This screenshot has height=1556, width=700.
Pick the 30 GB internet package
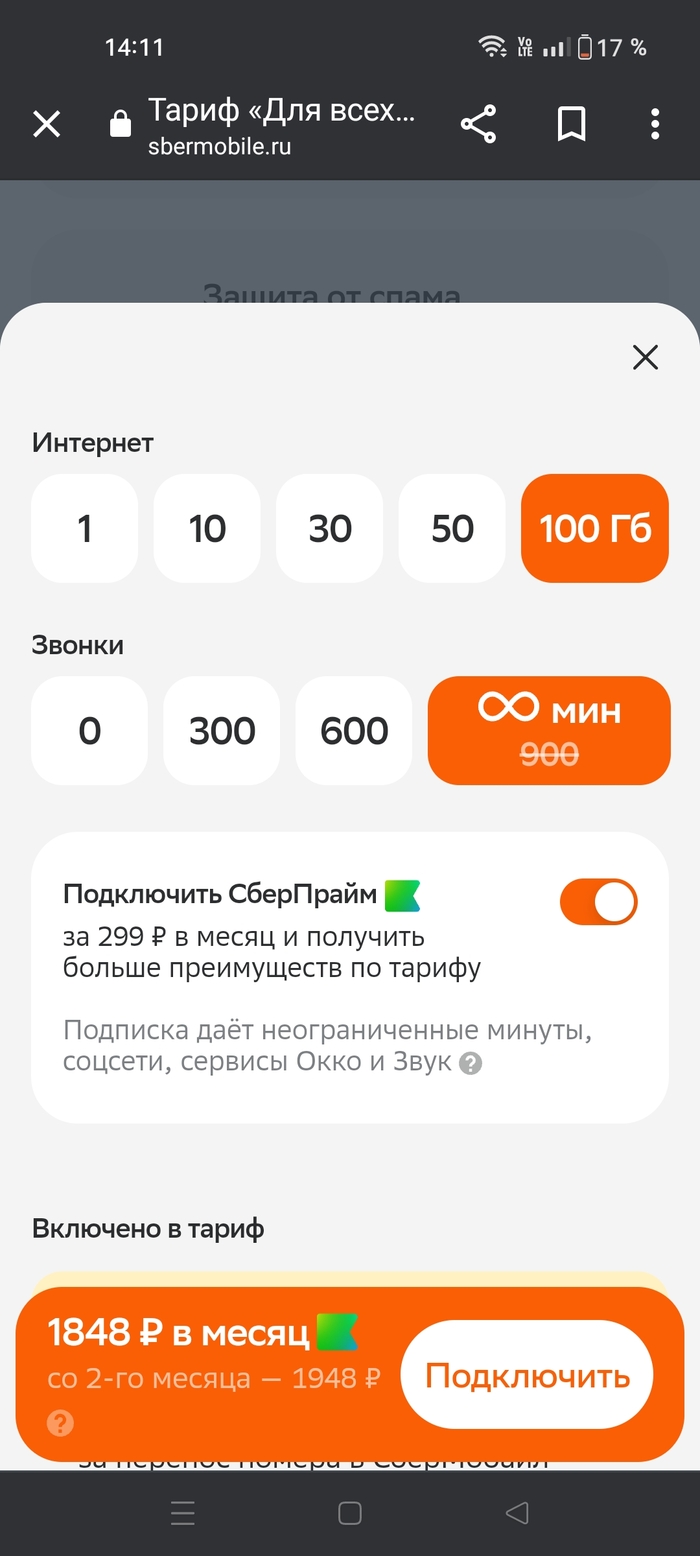(x=330, y=528)
